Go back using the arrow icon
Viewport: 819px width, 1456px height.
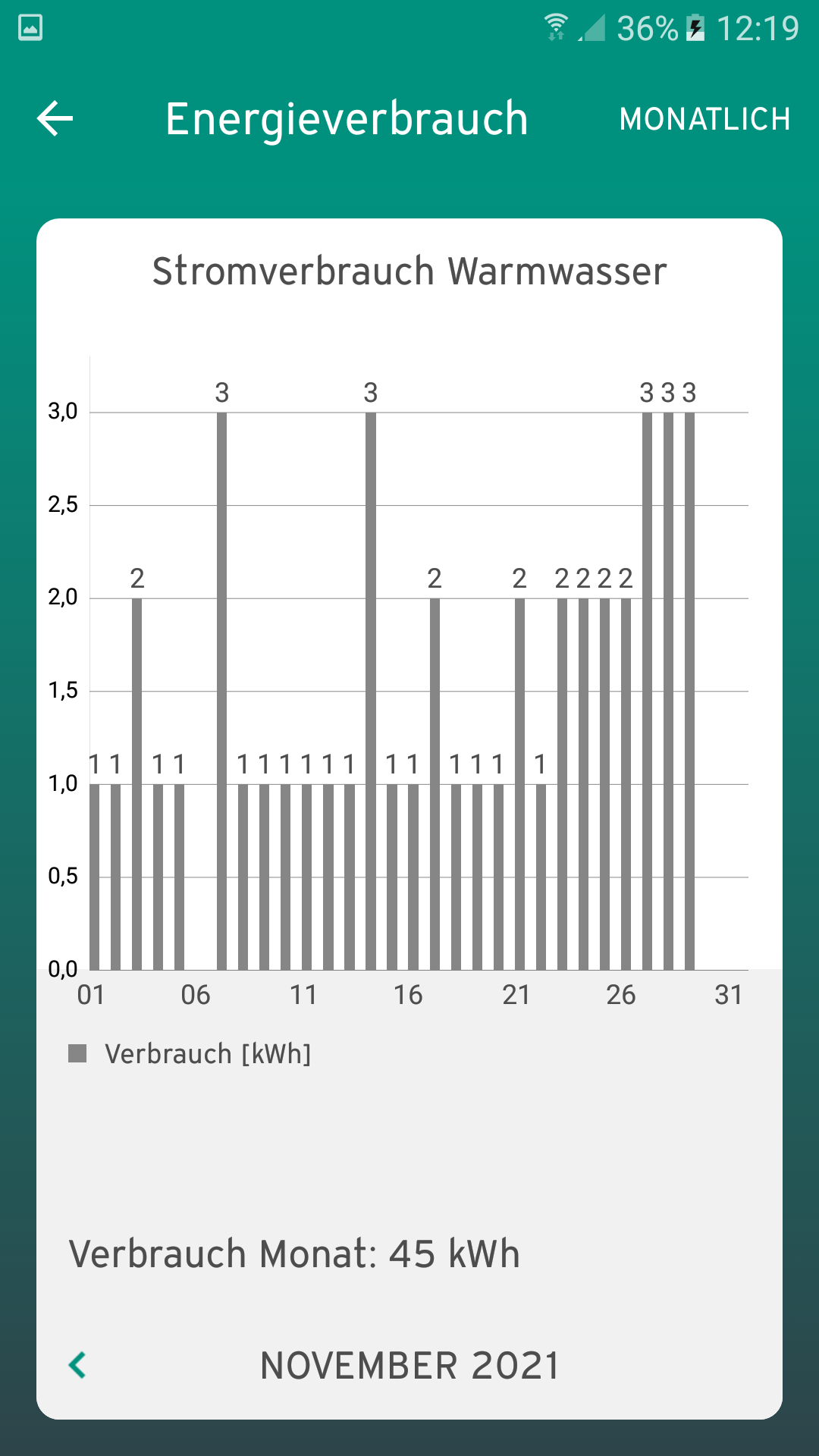[x=55, y=119]
